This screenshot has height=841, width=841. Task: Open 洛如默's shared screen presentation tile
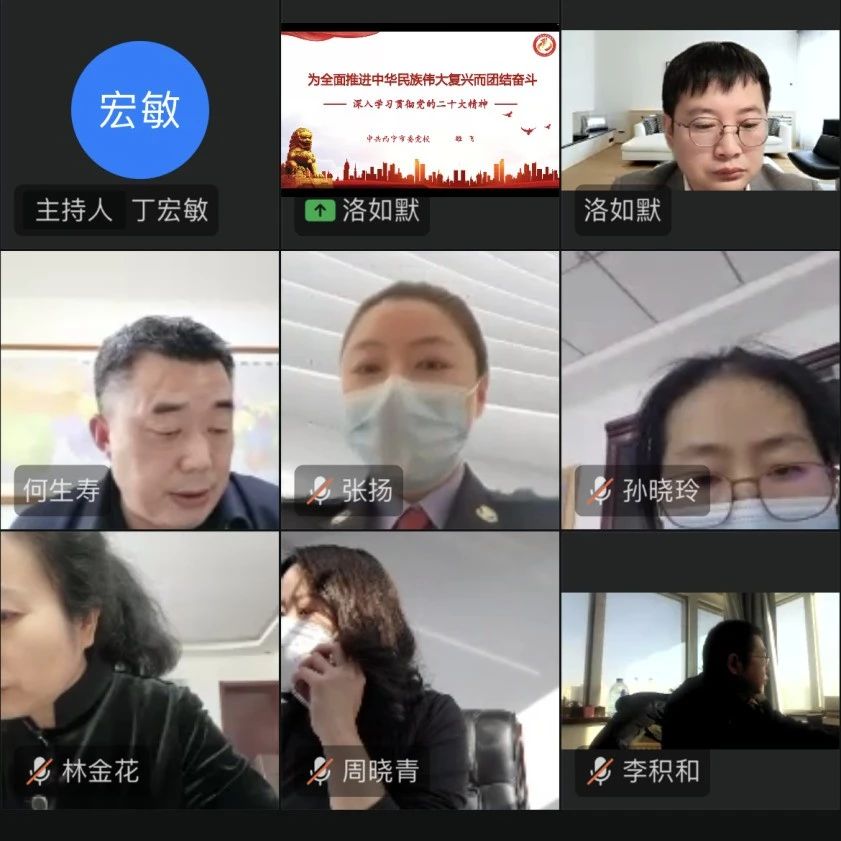click(419, 110)
